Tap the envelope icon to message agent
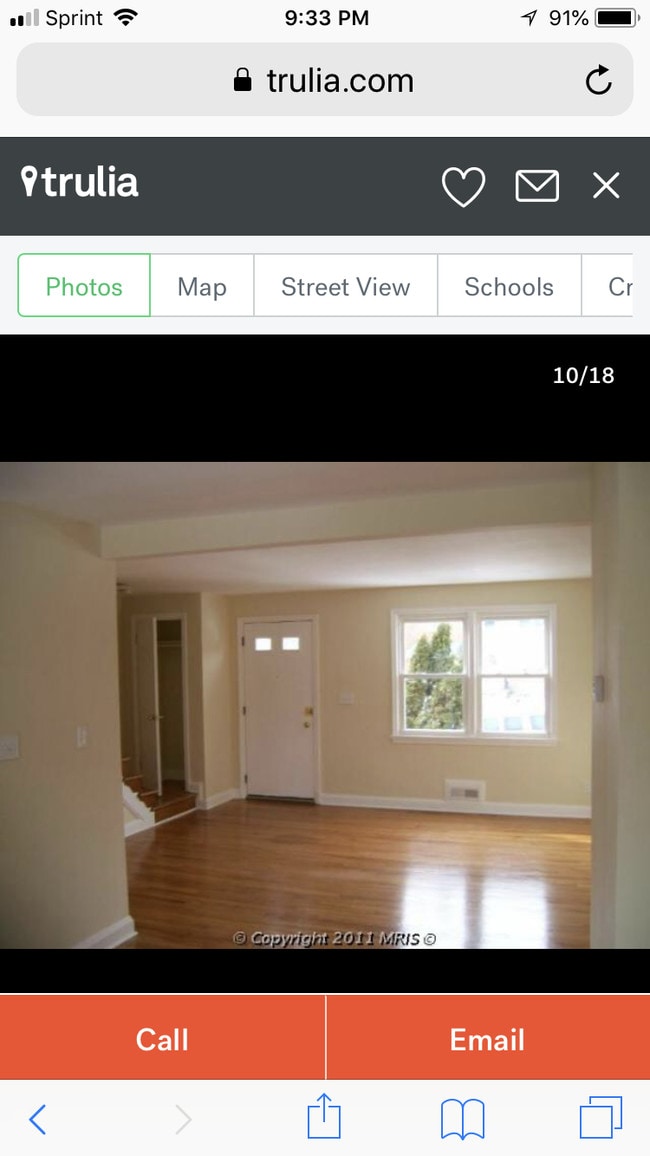The width and height of the screenshot is (650, 1156). pos(537,186)
